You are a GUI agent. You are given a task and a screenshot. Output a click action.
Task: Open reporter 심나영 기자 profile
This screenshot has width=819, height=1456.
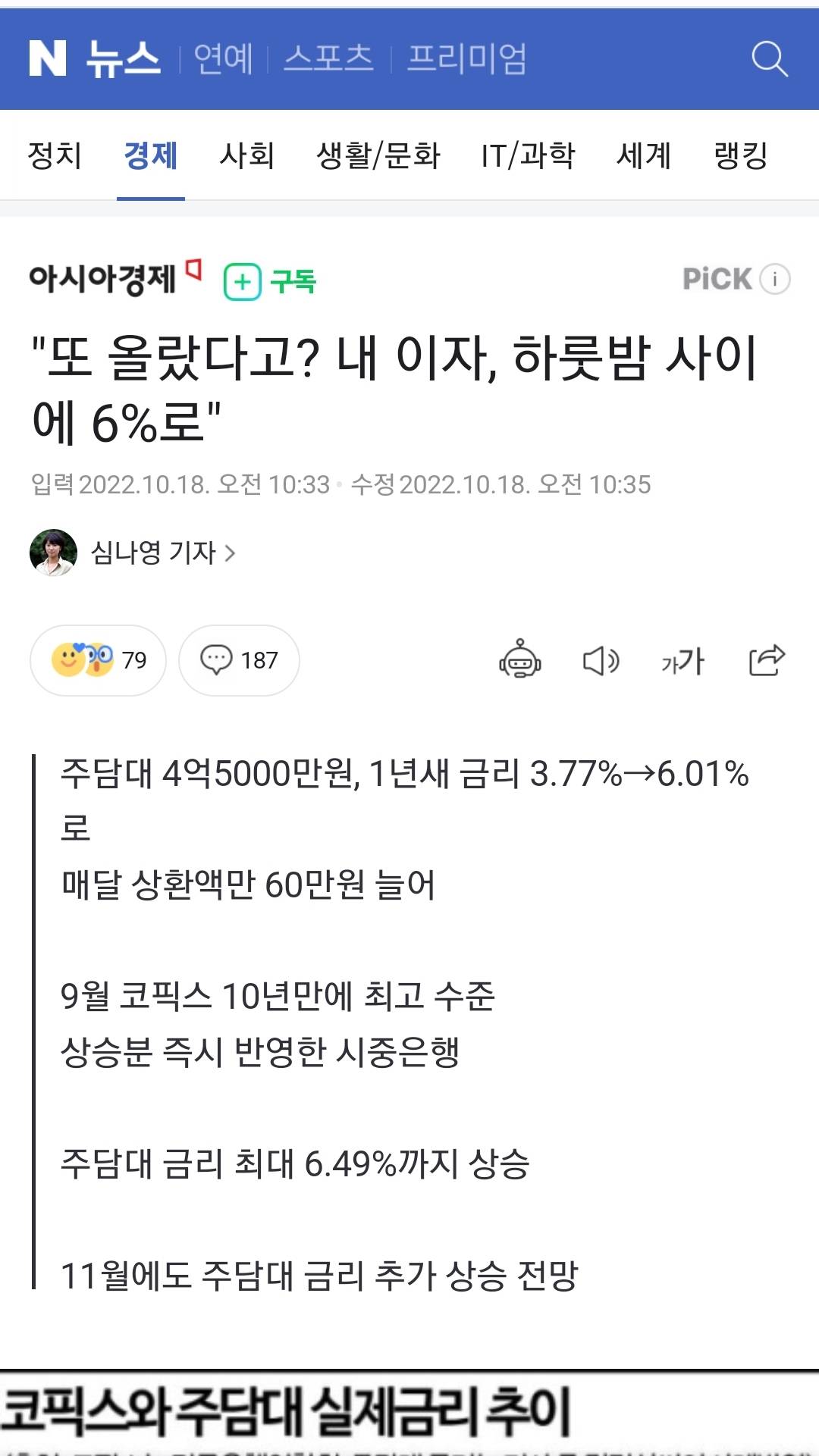click(x=163, y=553)
